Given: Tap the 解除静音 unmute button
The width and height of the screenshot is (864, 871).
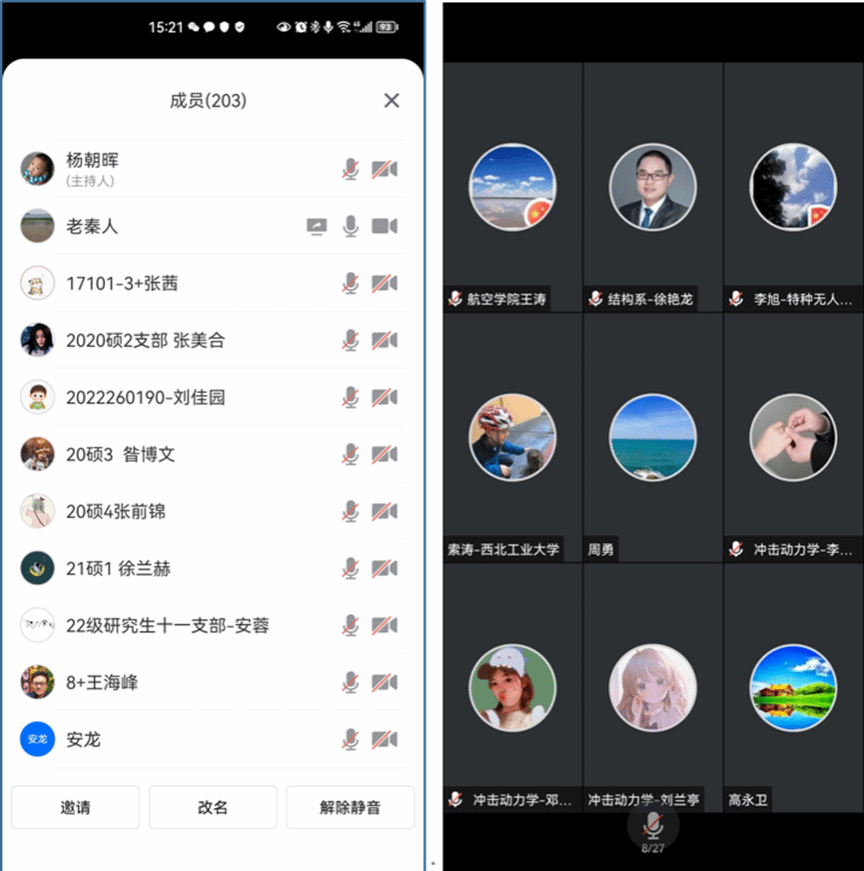Looking at the screenshot, I should 350,807.
